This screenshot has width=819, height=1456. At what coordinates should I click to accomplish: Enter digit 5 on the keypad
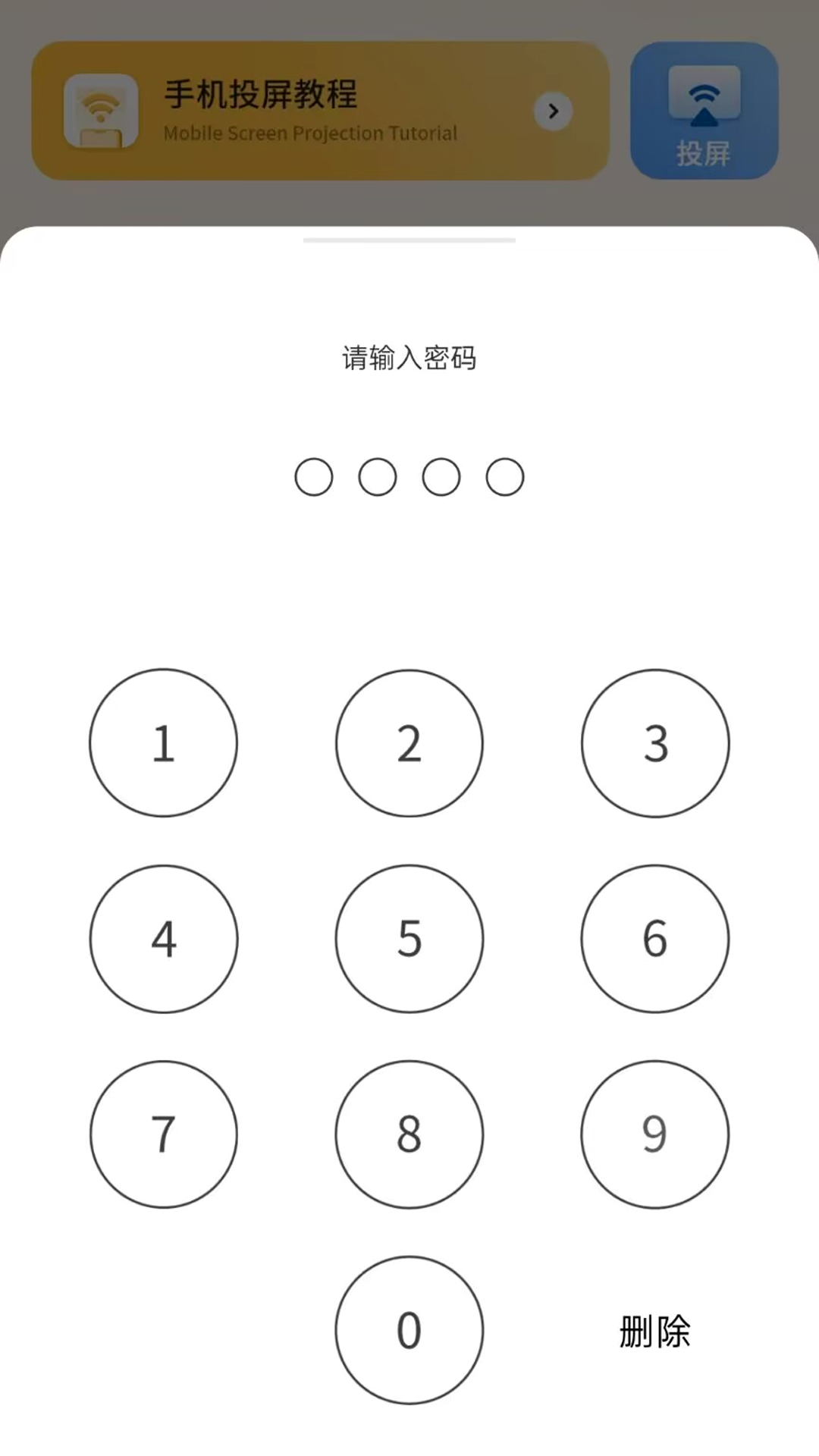pos(409,938)
